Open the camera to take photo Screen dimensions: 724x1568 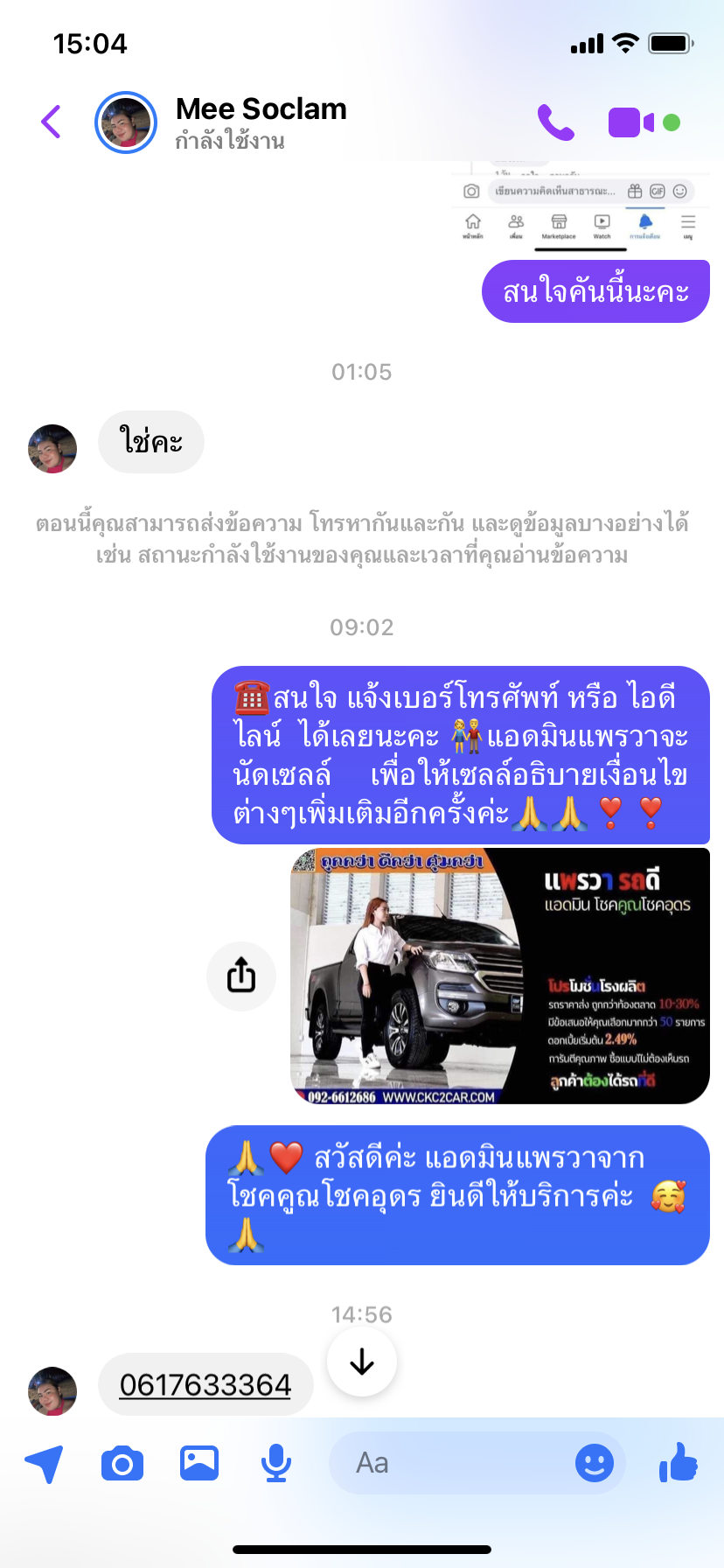(122, 1463)
